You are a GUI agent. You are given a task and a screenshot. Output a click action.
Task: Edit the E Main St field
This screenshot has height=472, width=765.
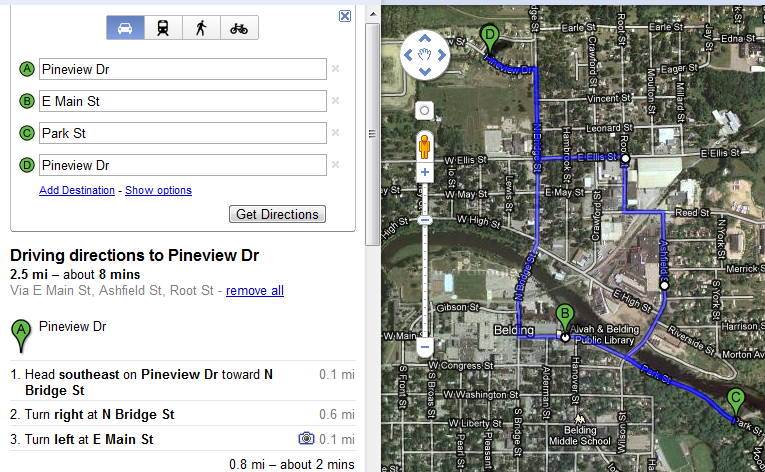(x=182, y=101)
